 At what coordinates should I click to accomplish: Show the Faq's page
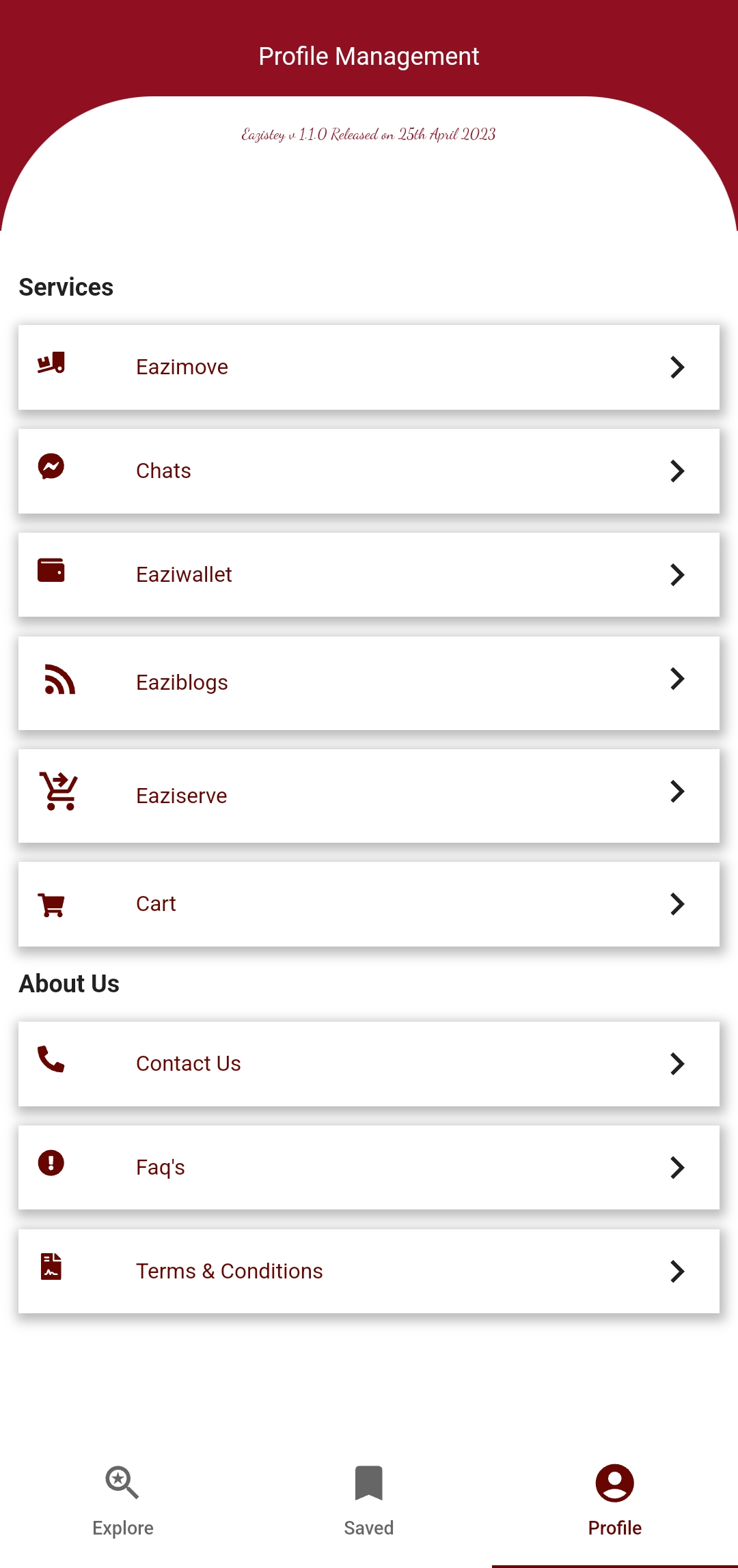pyautogui.click(x=369, y=1168)
